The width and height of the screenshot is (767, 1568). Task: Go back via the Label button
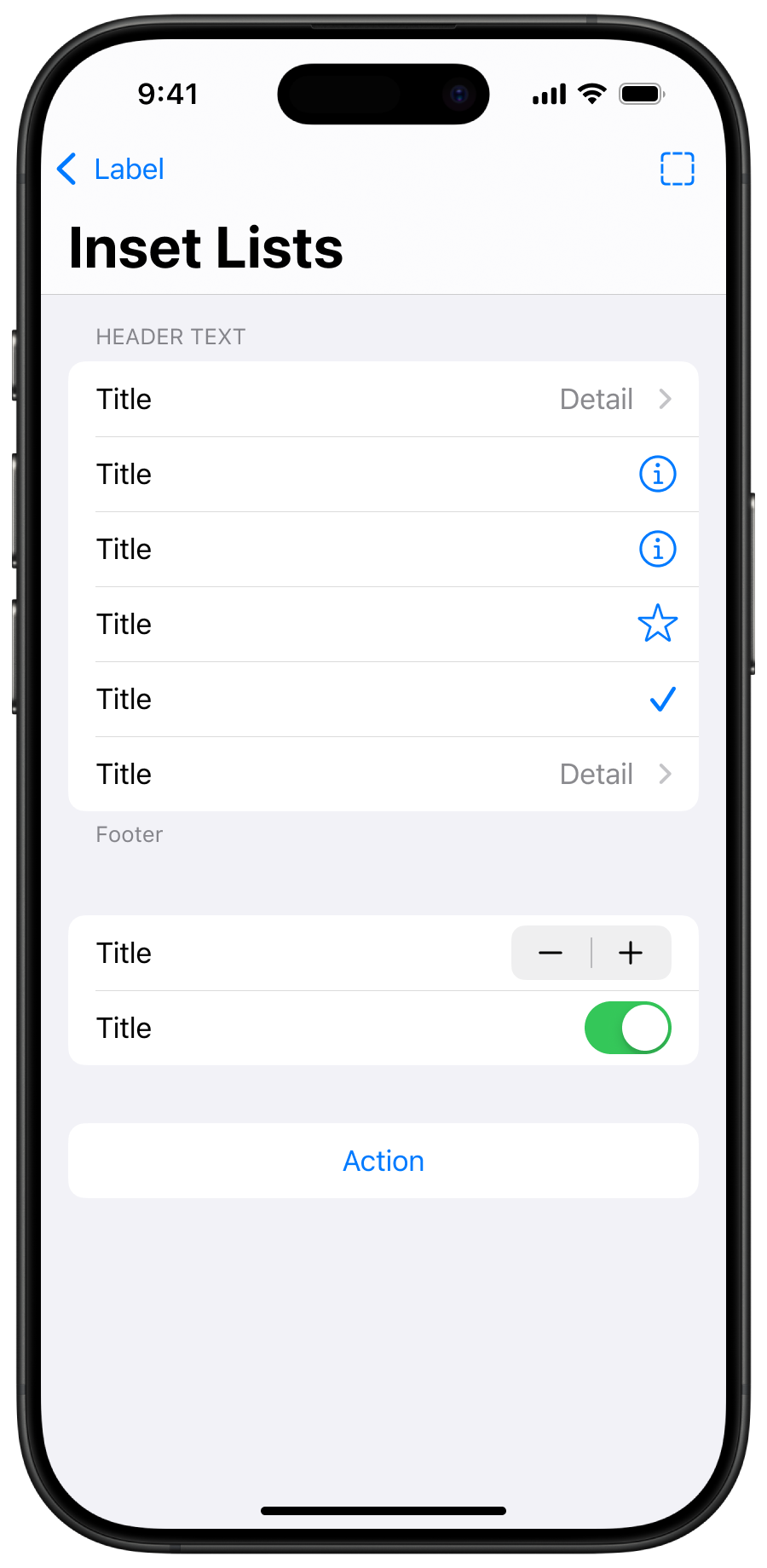click(x=111, y=170)
